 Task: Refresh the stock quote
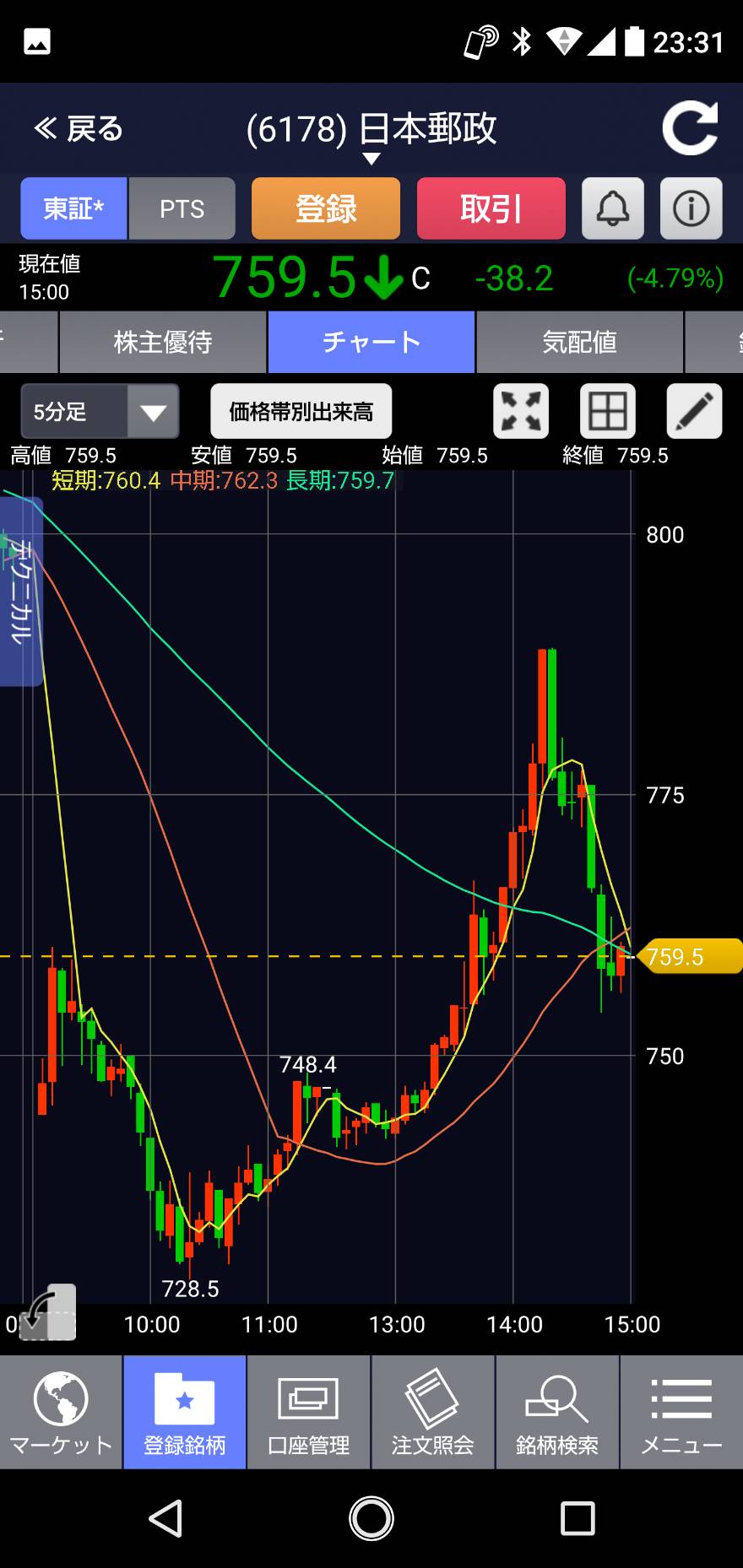pos(690,128)
